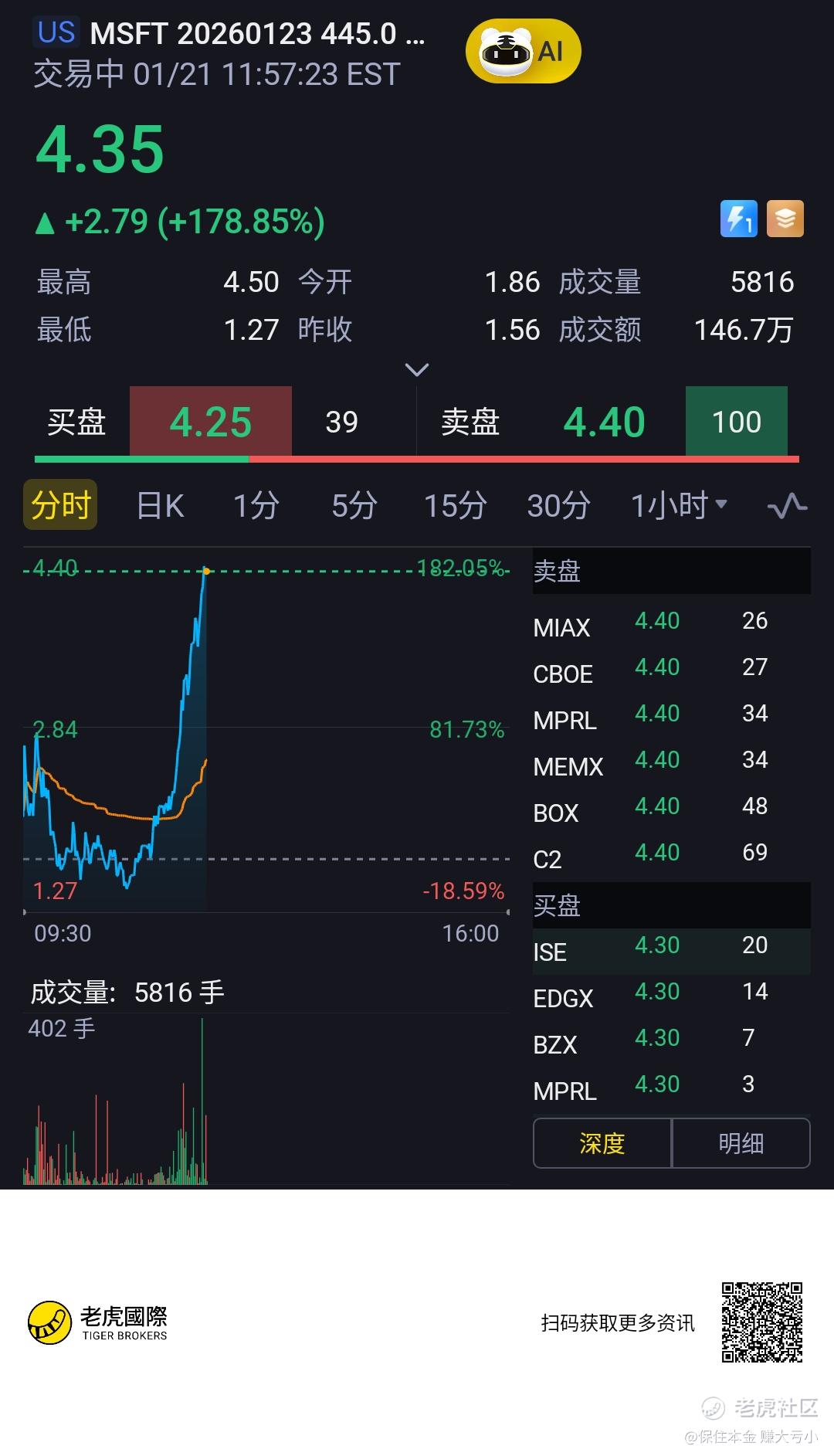Image resolution: width=834 pixels, height=1456 pixels.
Task: Switch to the 明细 trades tab
Action: click(741, 1143)
